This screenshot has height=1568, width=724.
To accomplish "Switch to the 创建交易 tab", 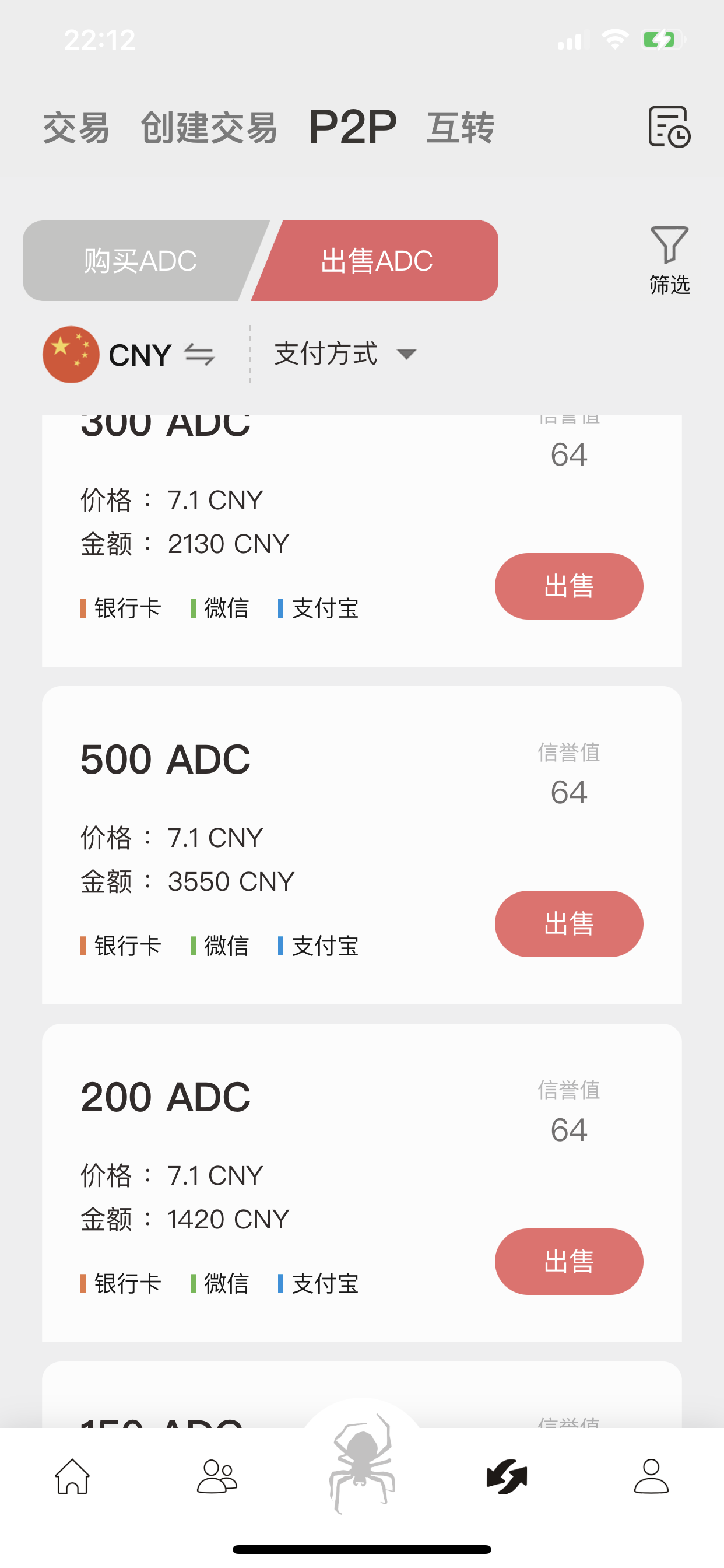I will click(x=209, y=128).
